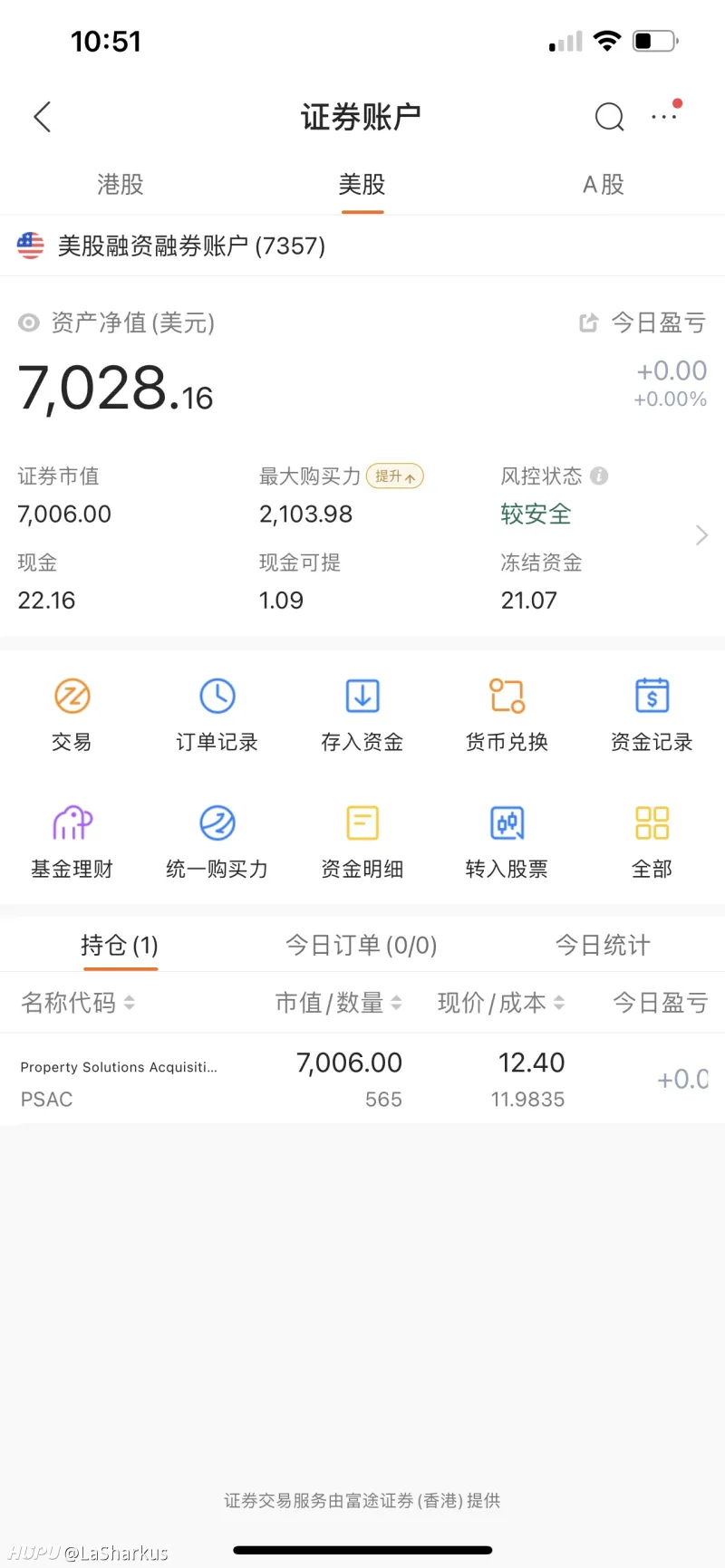Go back using the top-left arrow
The image size is (725, 1568).
(42, 117)
